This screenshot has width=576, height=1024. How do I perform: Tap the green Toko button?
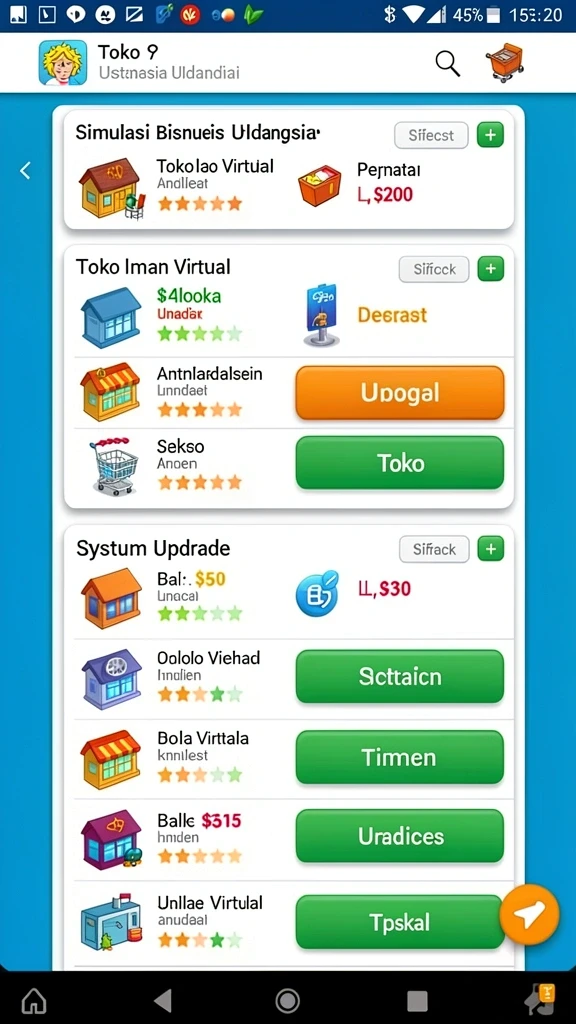click(400, 463)
